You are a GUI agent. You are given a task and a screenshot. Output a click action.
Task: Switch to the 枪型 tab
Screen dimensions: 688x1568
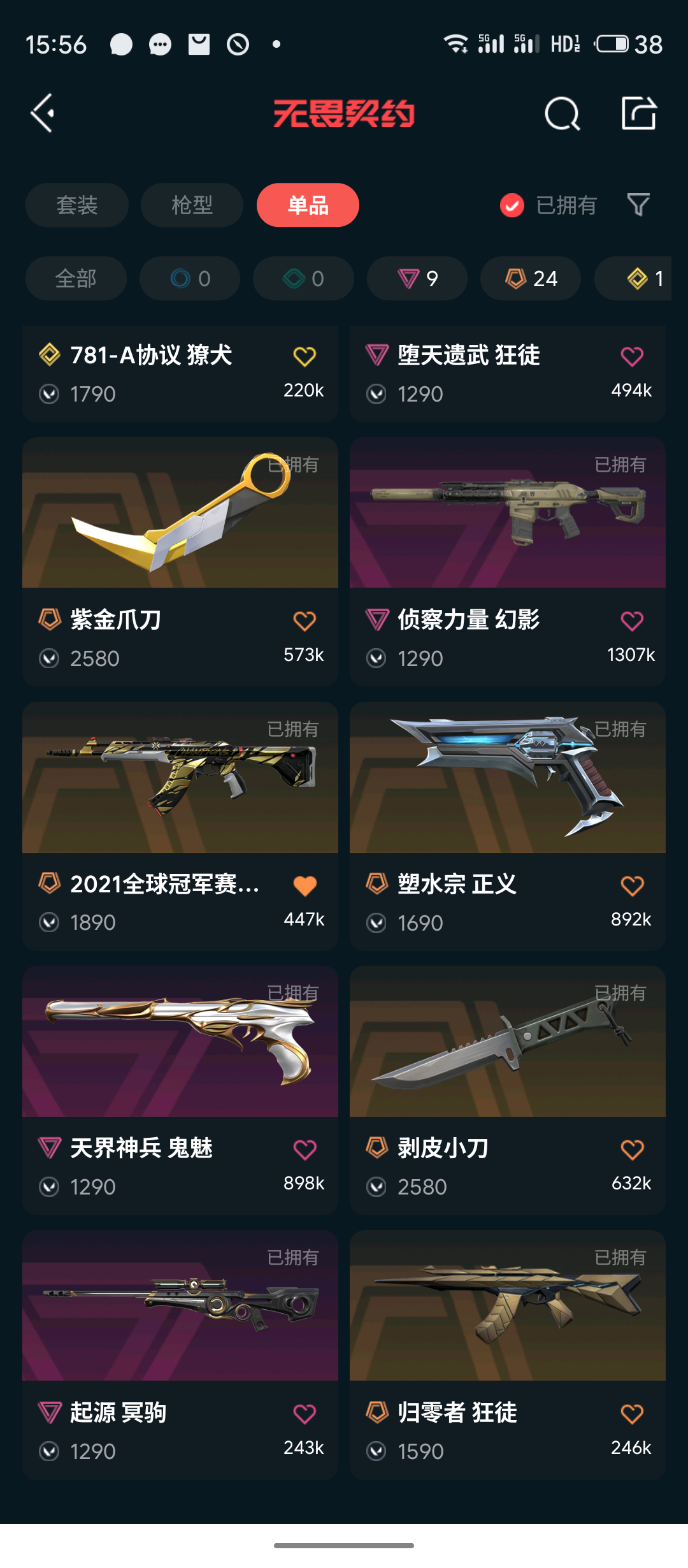[x=192, y=205]
